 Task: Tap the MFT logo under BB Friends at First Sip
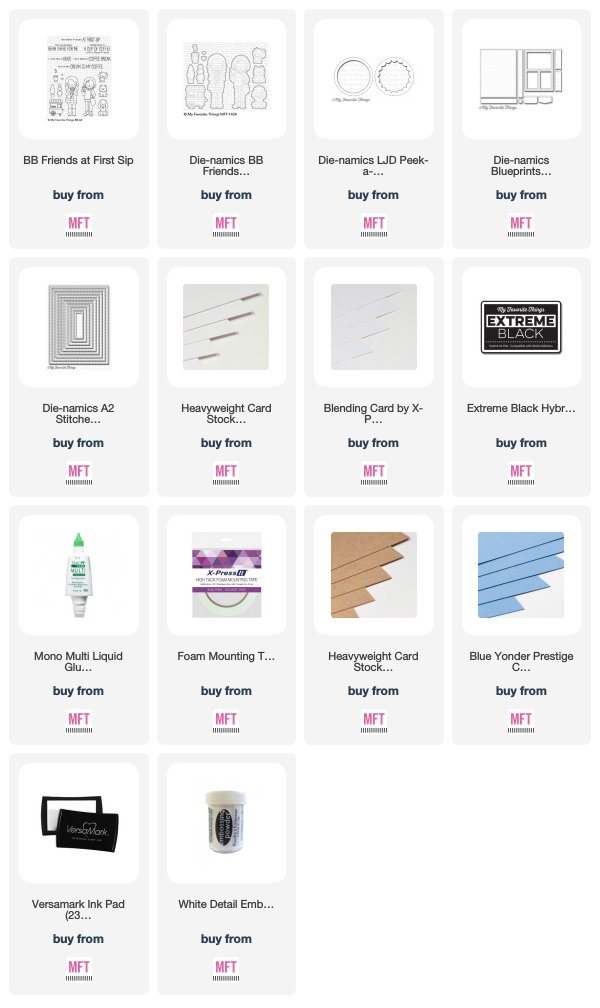pyautogui.click(x=78, y=225)
